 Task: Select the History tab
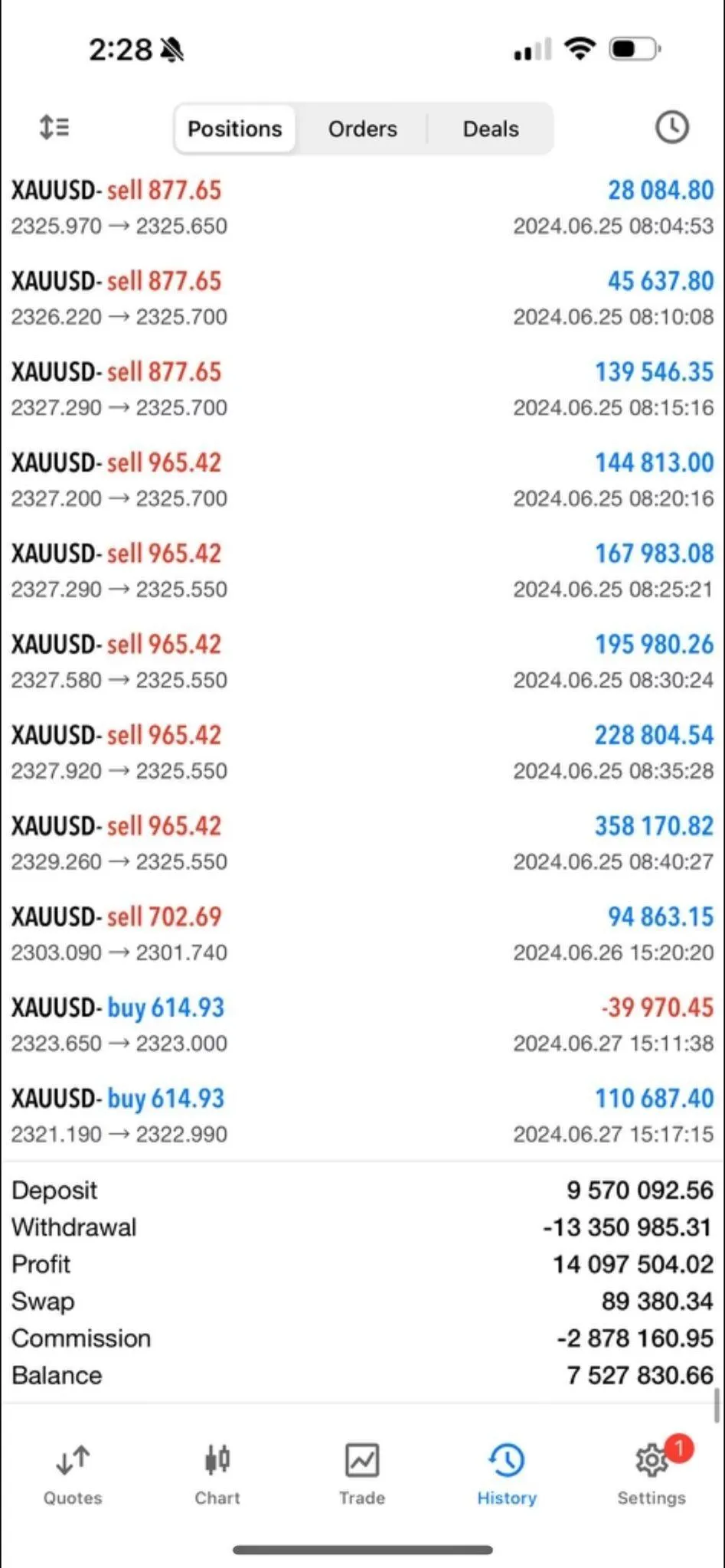coord(507,1475)
